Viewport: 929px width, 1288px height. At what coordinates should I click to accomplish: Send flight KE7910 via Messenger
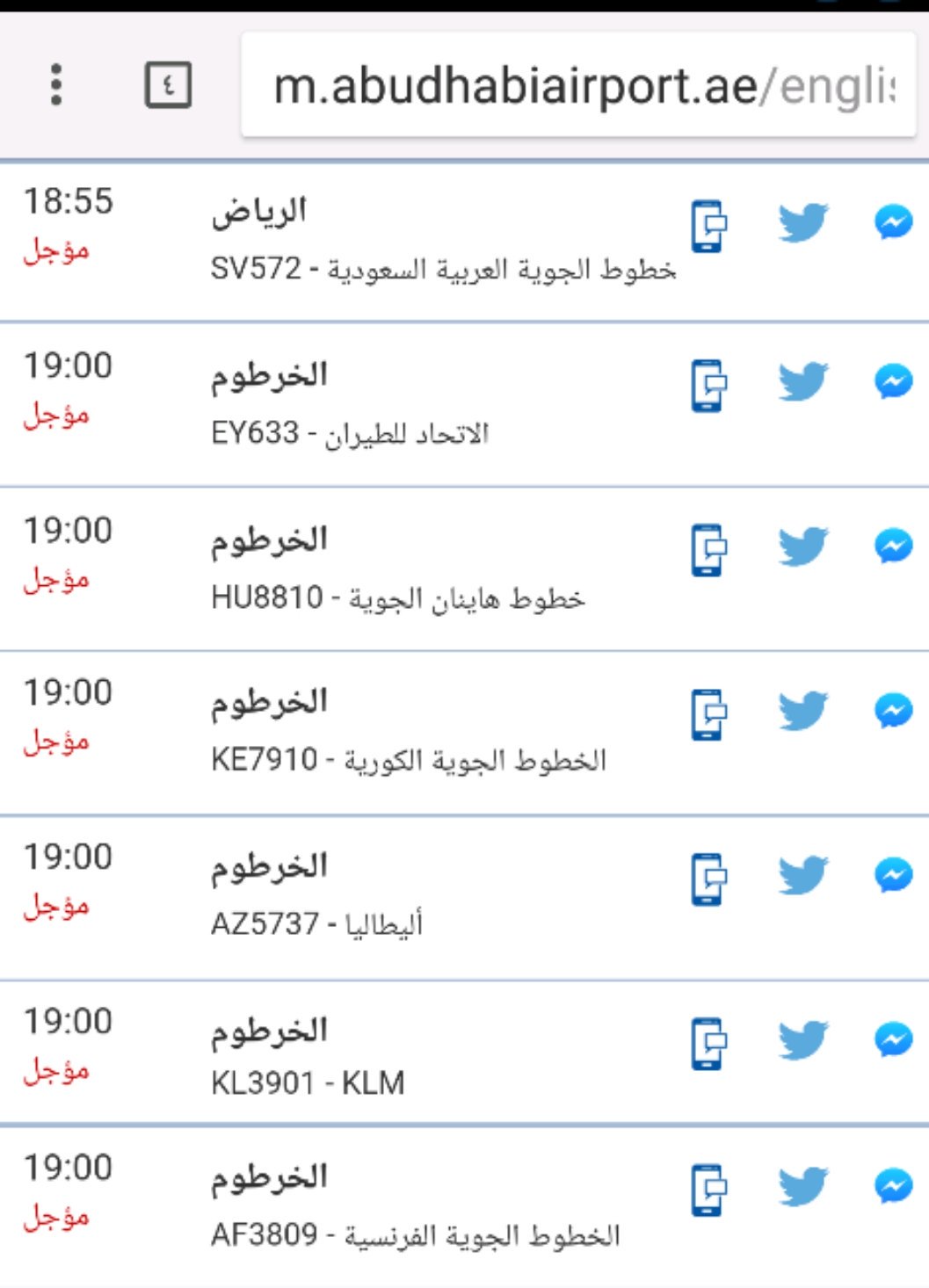(x=893, y=711)
